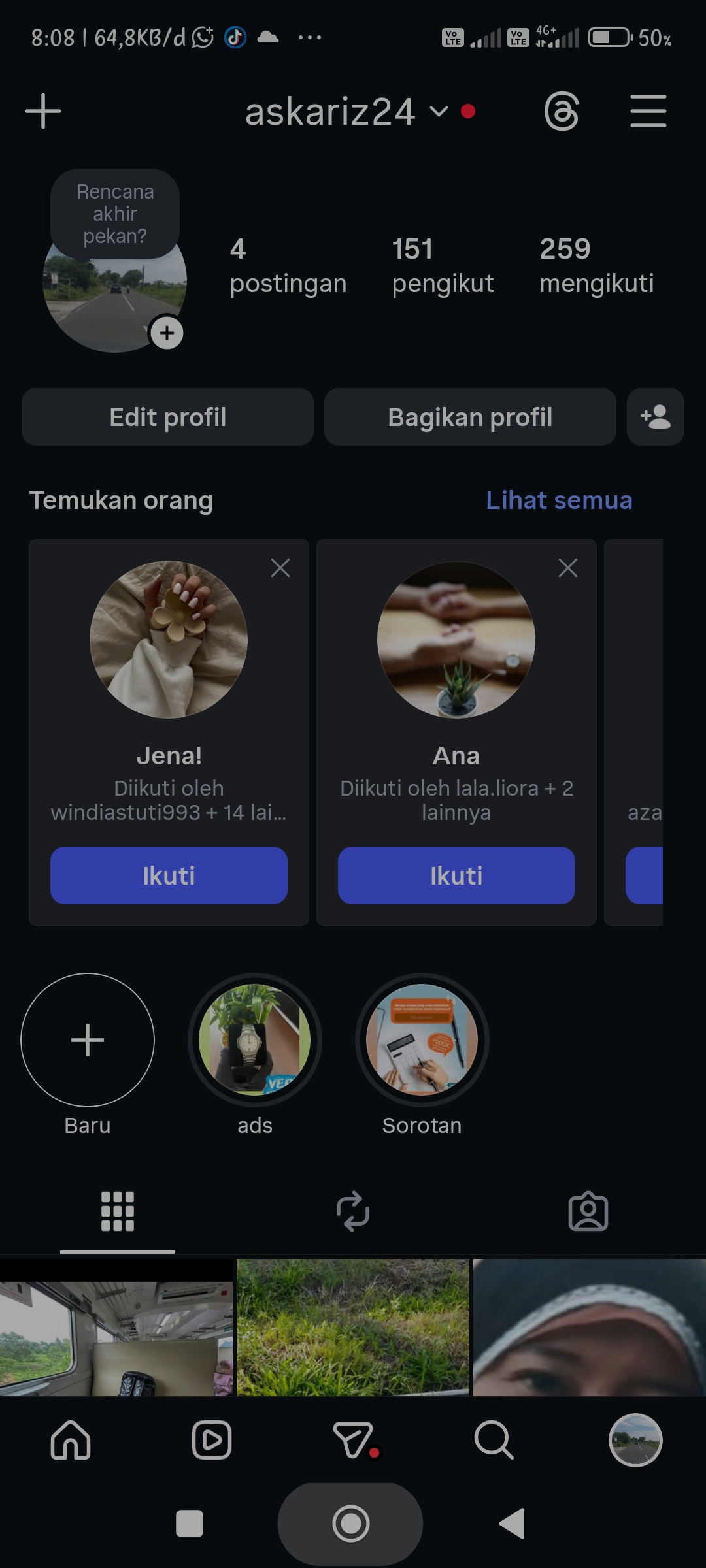Switch to the tagged photos tab
This screenshot has width=706, height=1568.
[588, 1211]
